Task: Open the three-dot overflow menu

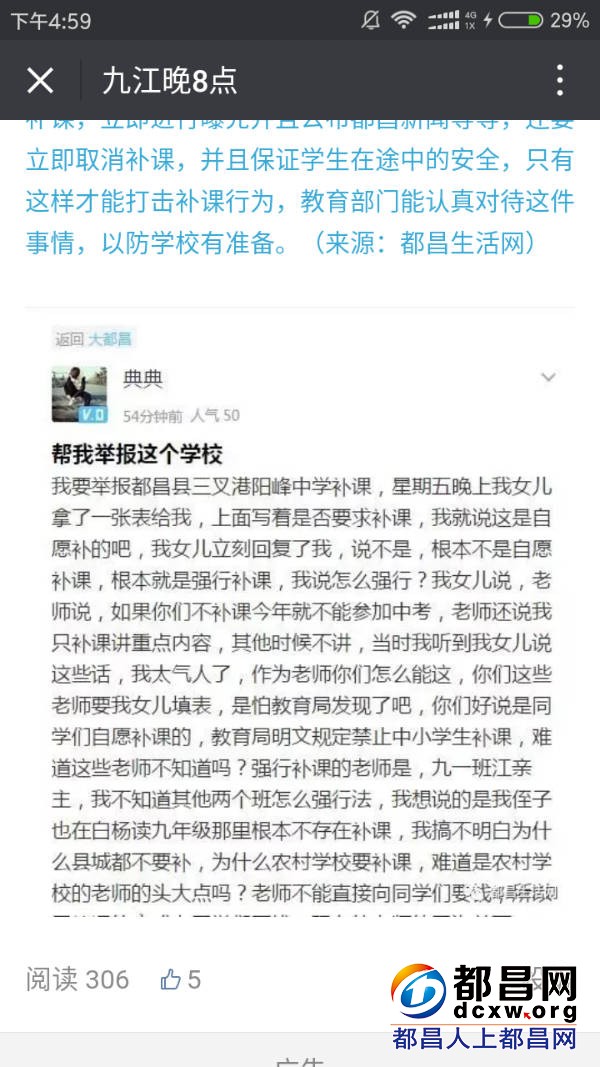Action: click(x=560, y=80)
